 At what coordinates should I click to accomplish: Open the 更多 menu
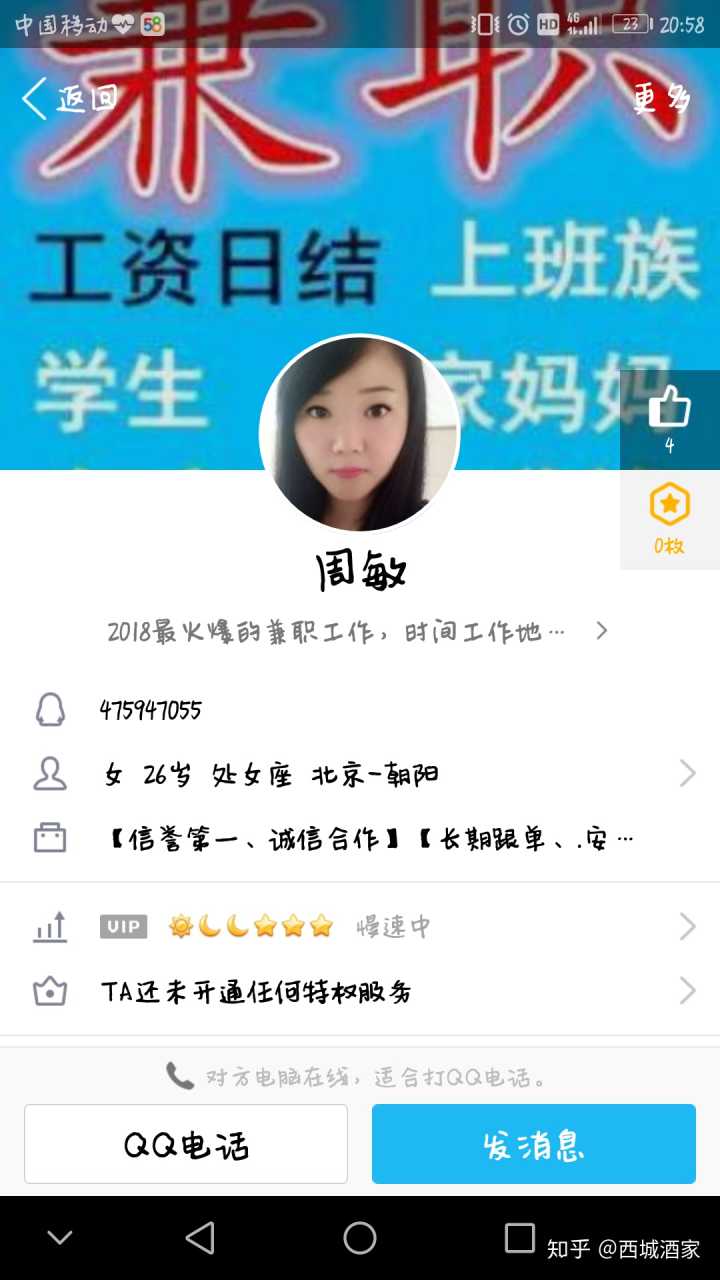661,98
